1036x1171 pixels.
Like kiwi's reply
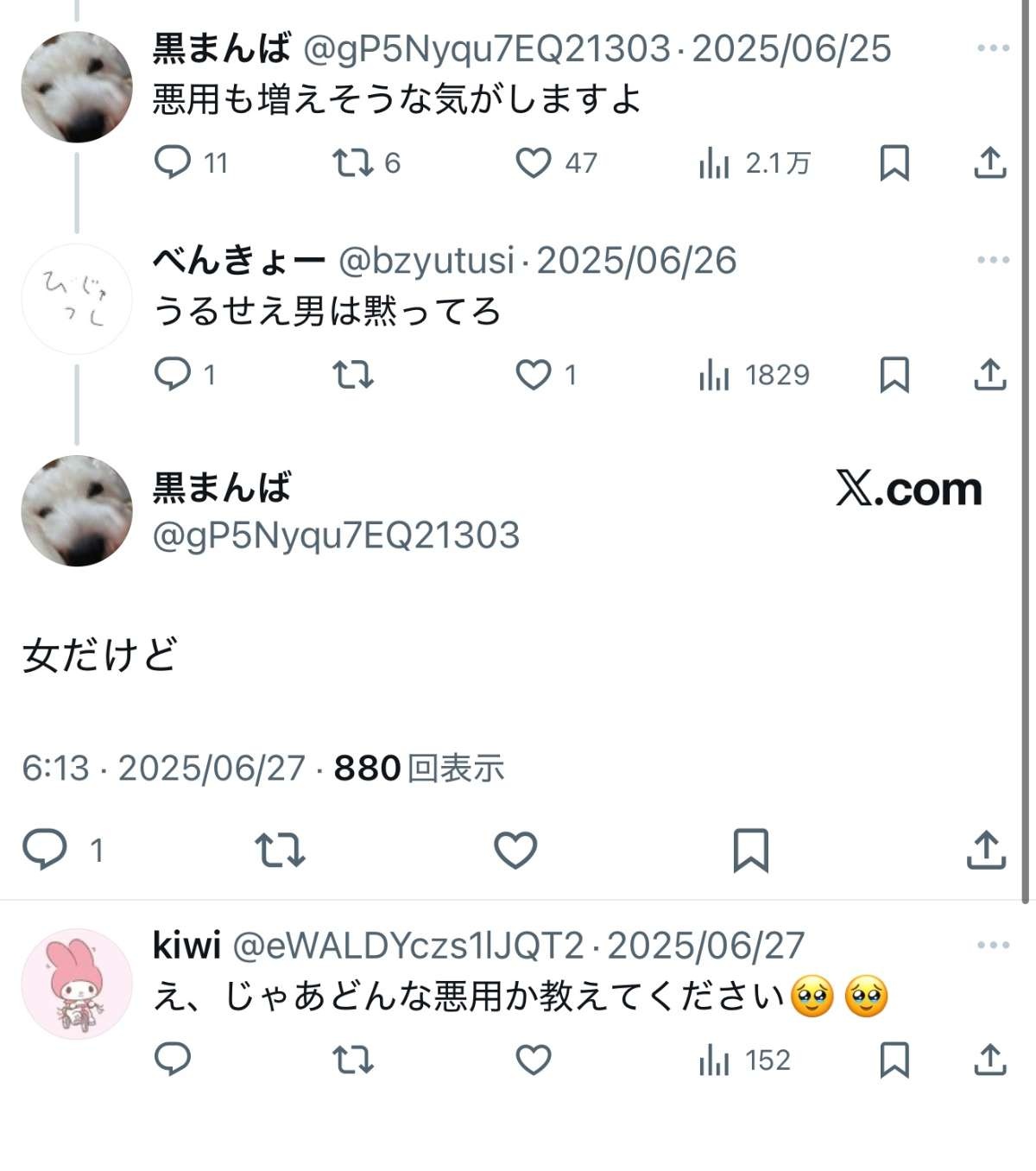pyautogui.click(x=534, y=1060)
